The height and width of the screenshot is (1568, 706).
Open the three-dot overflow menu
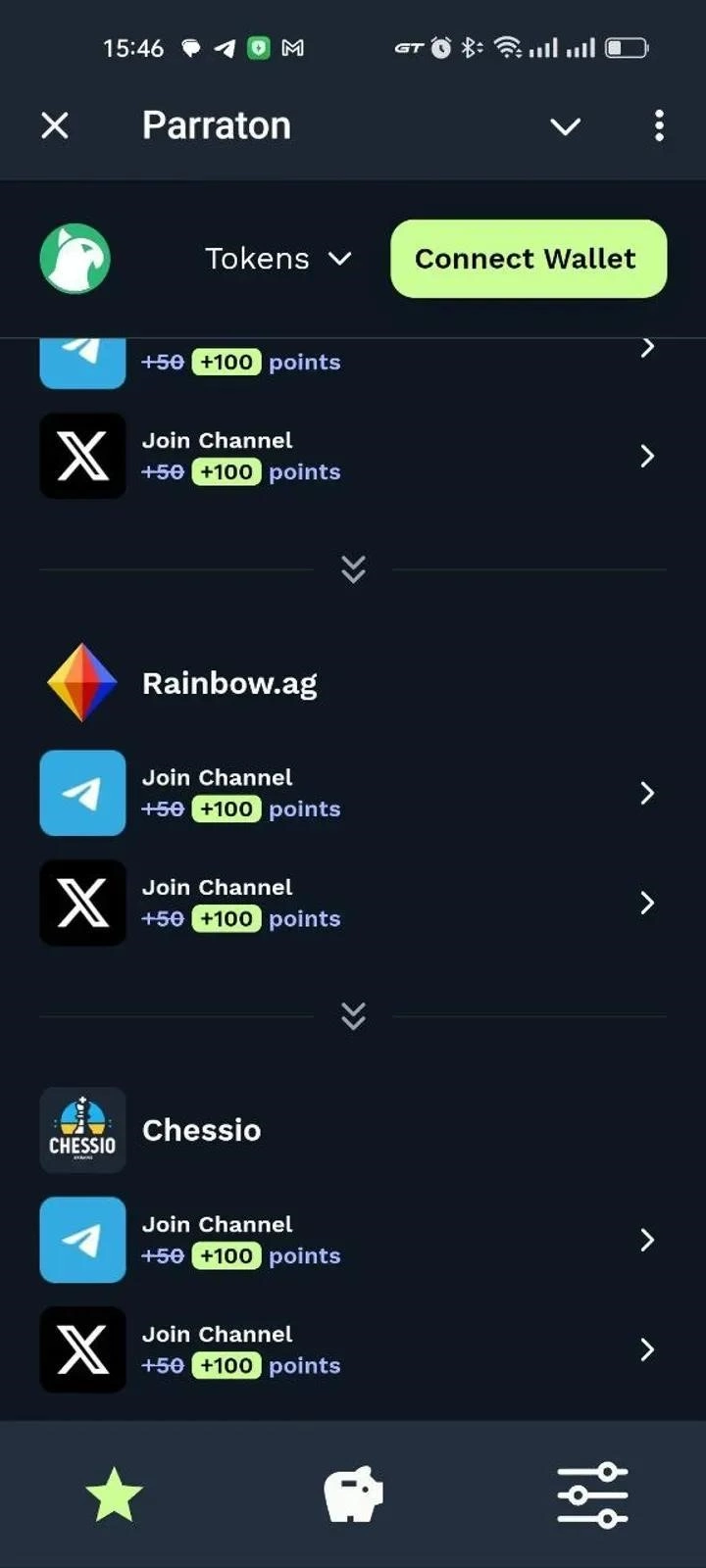(659, 125)
